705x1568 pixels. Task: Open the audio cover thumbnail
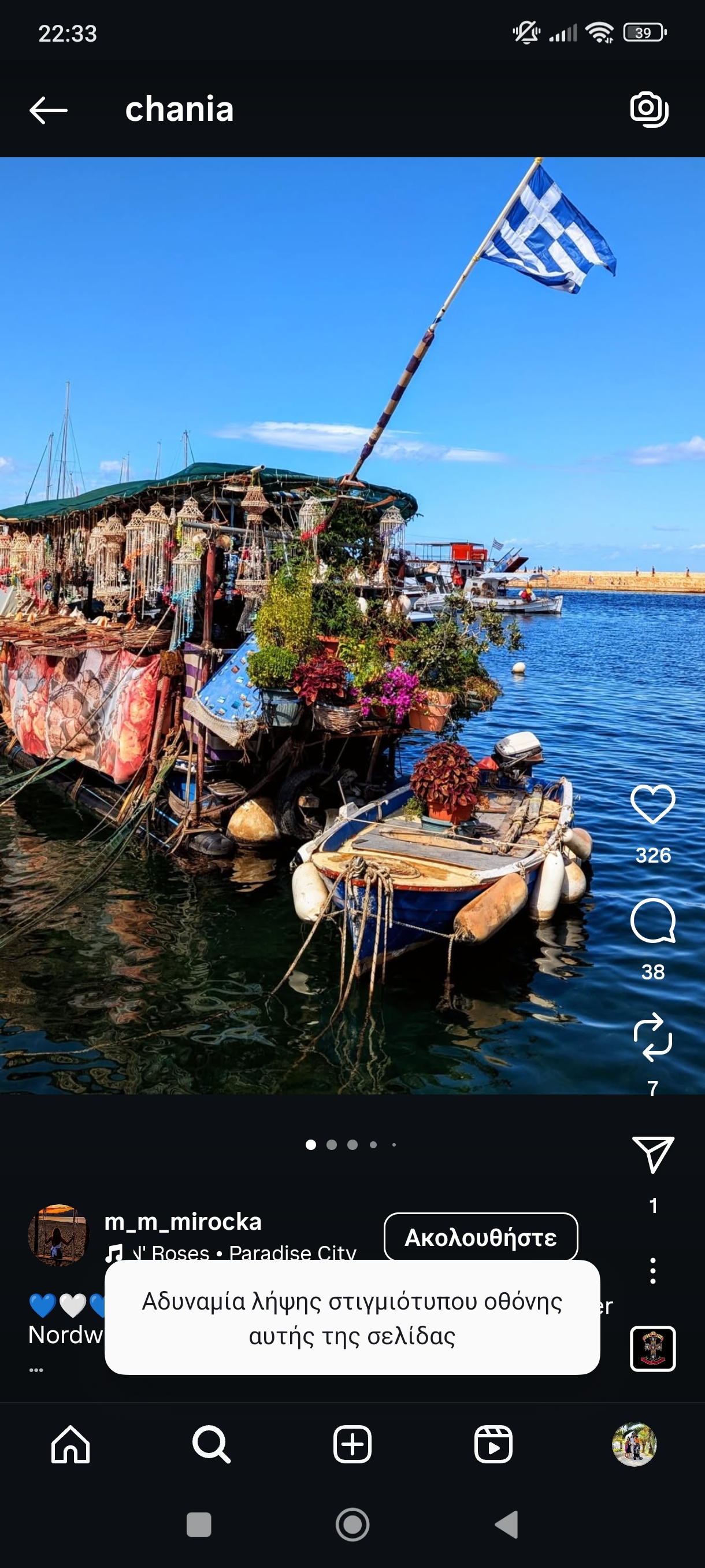click(652, 1348)
